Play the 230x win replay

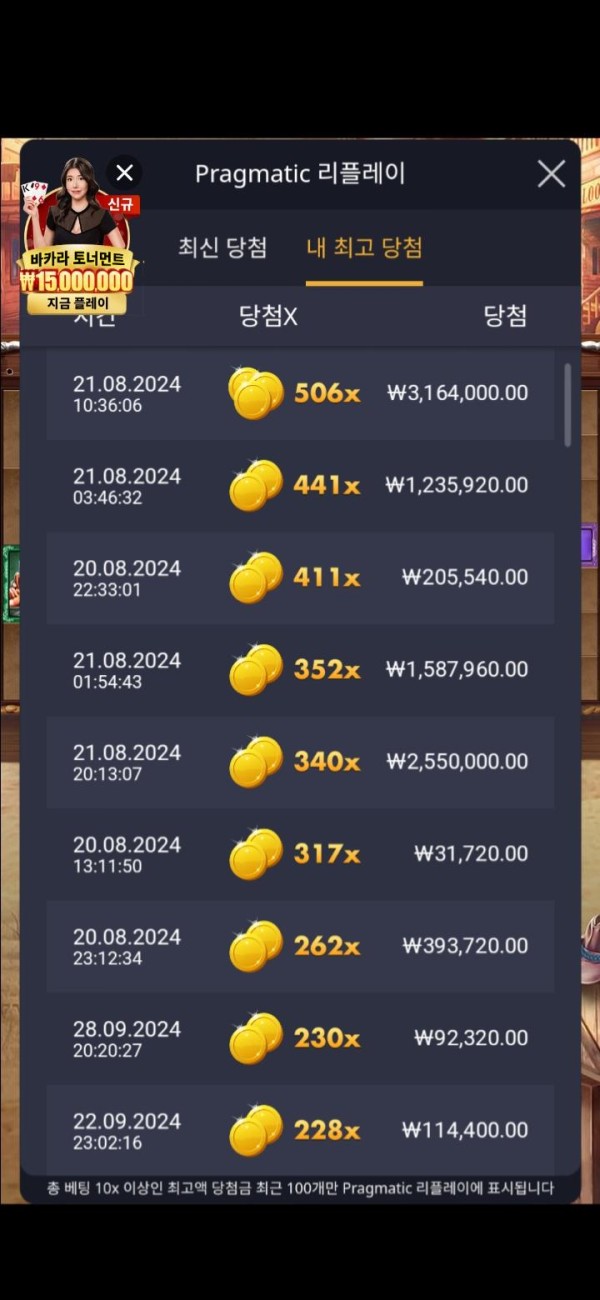[x=300, y=1038]
